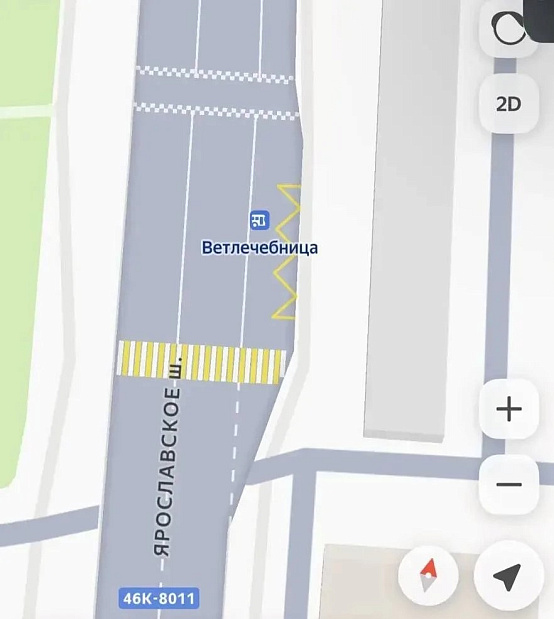Reset map orientation with the compass

click(x=428, y=575)
